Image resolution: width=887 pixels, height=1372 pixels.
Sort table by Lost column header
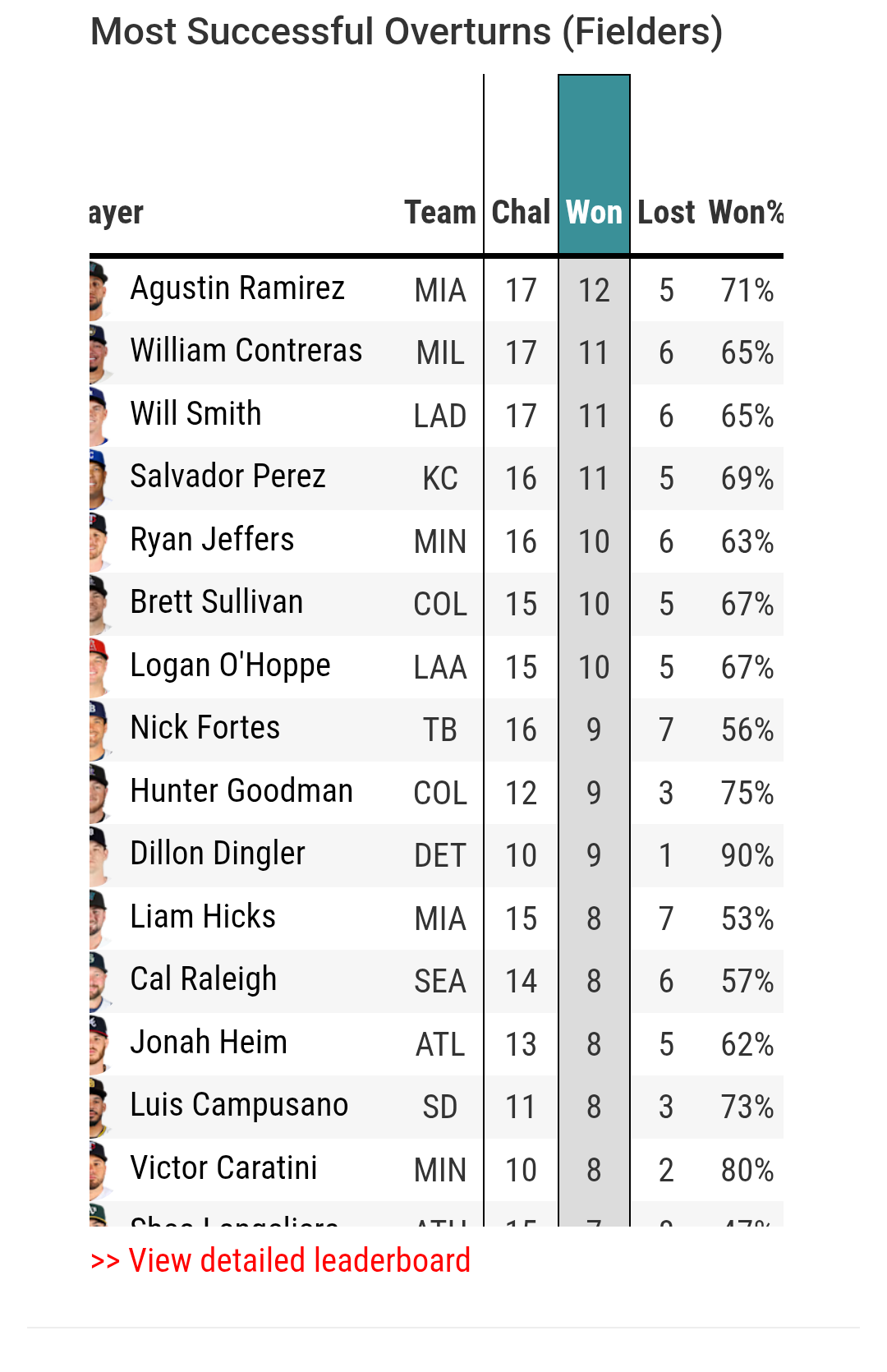click(666, 212)
